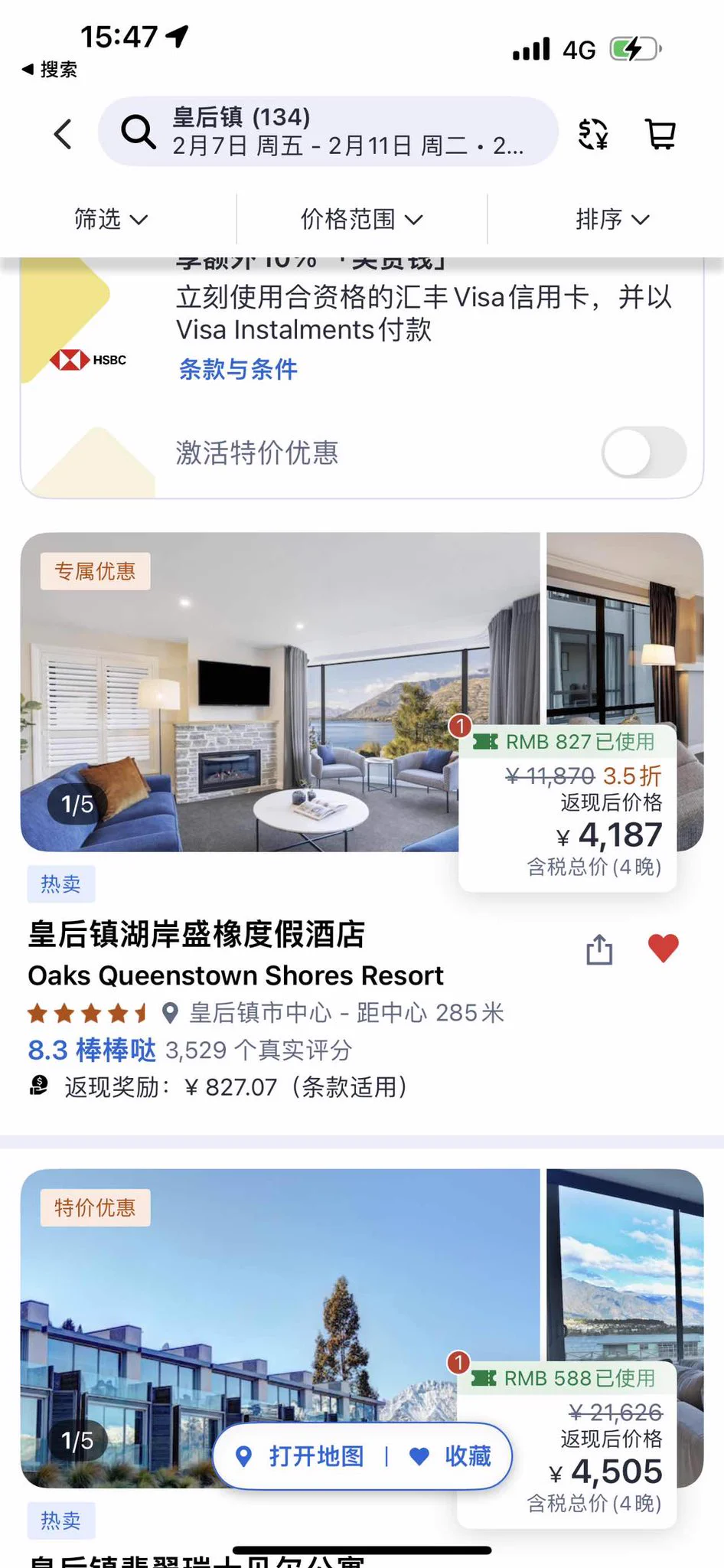Open the 皇后镇 search field
This screenshot has width=724, height=1568.
pyautogui.click(x=329, y=132)
